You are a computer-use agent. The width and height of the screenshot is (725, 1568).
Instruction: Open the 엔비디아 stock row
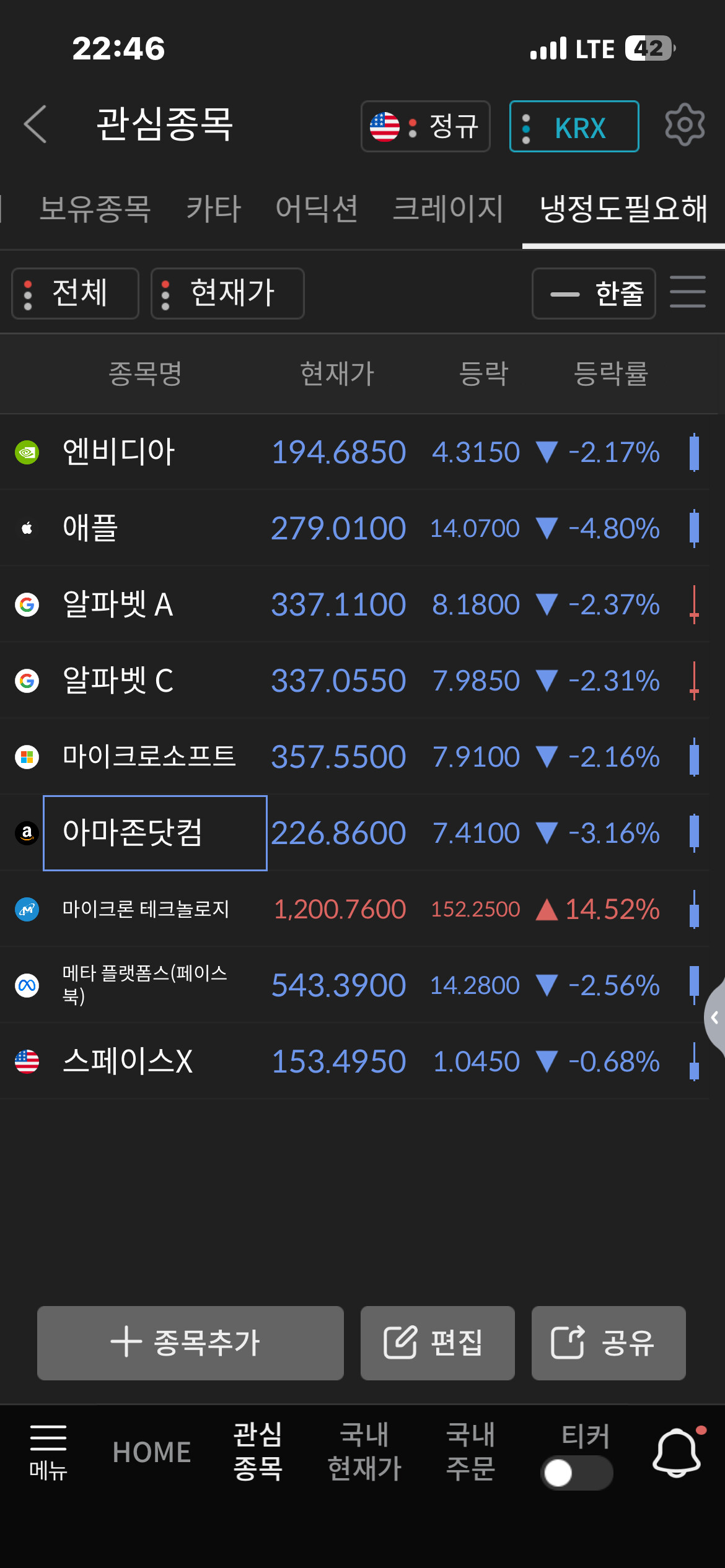tap(354, 452)
